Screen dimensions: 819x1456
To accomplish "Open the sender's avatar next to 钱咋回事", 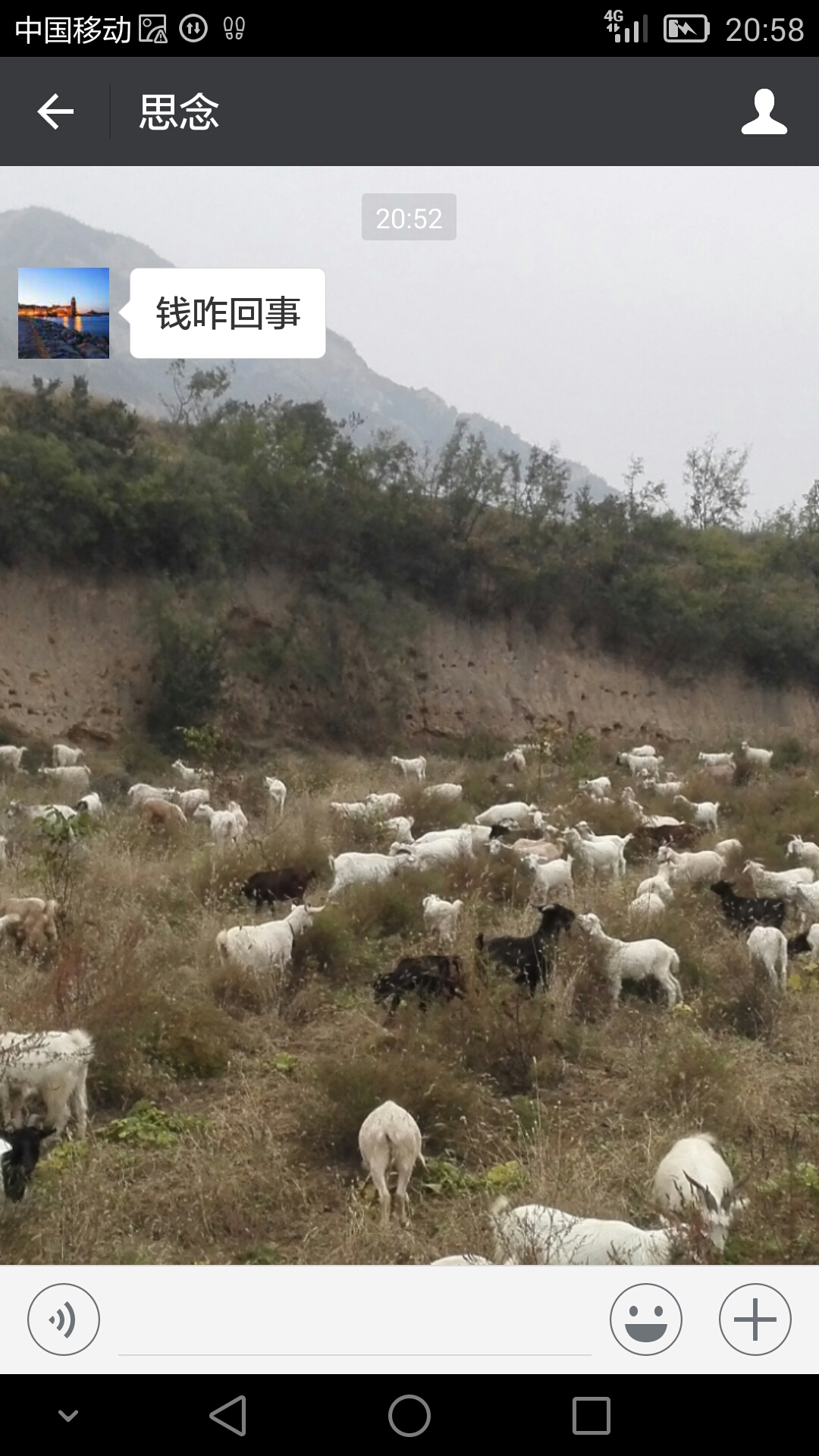I will (x=64, y=312).
